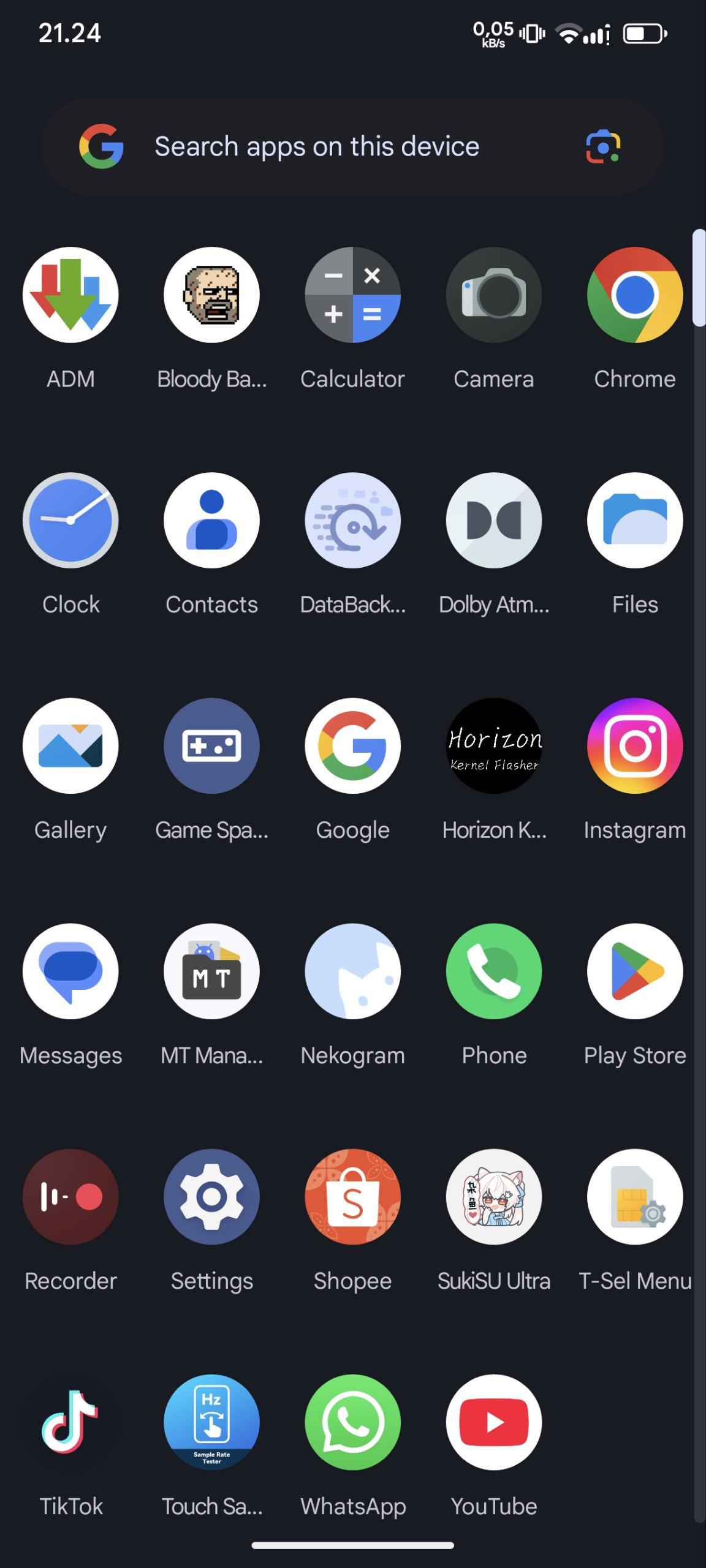Open Google Lens from search bar
The width and height of the screenshot is (706, 1568).
pos(603,147)
